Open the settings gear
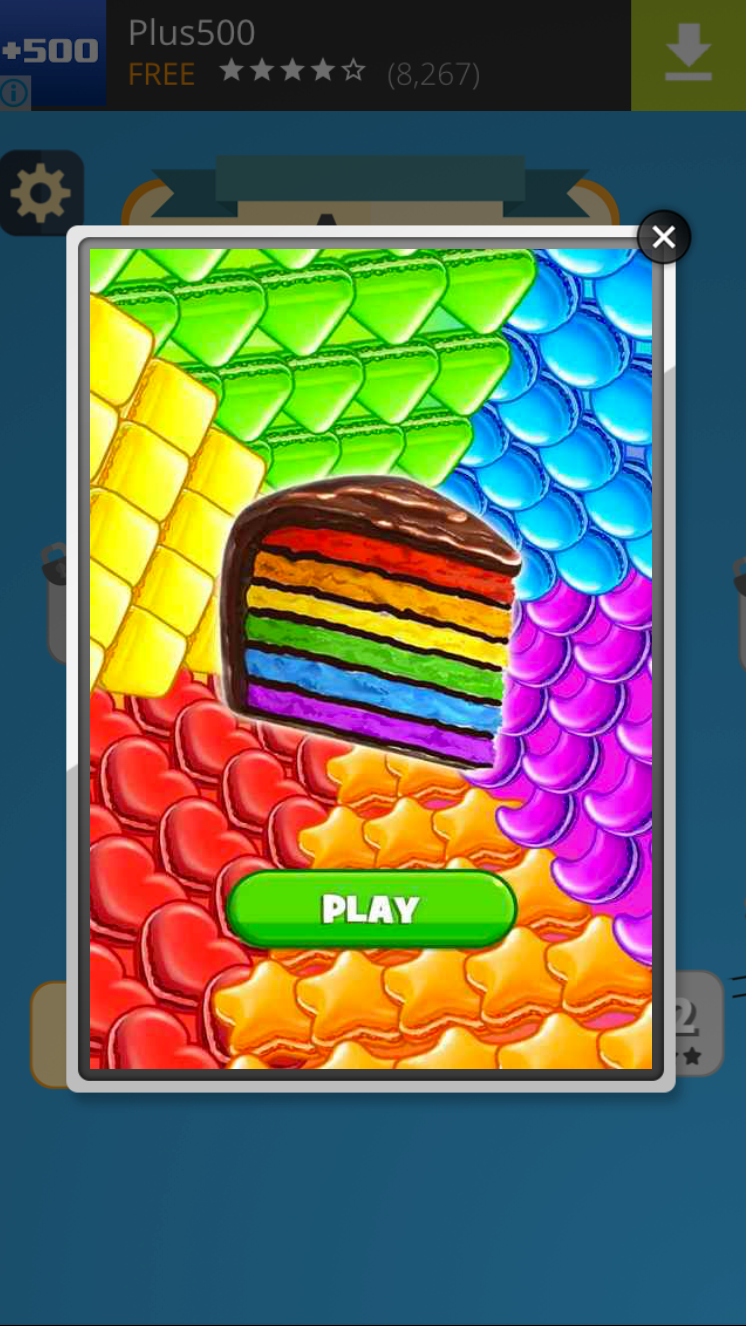Screen dimensions: 746x1326 pos(41,193)
